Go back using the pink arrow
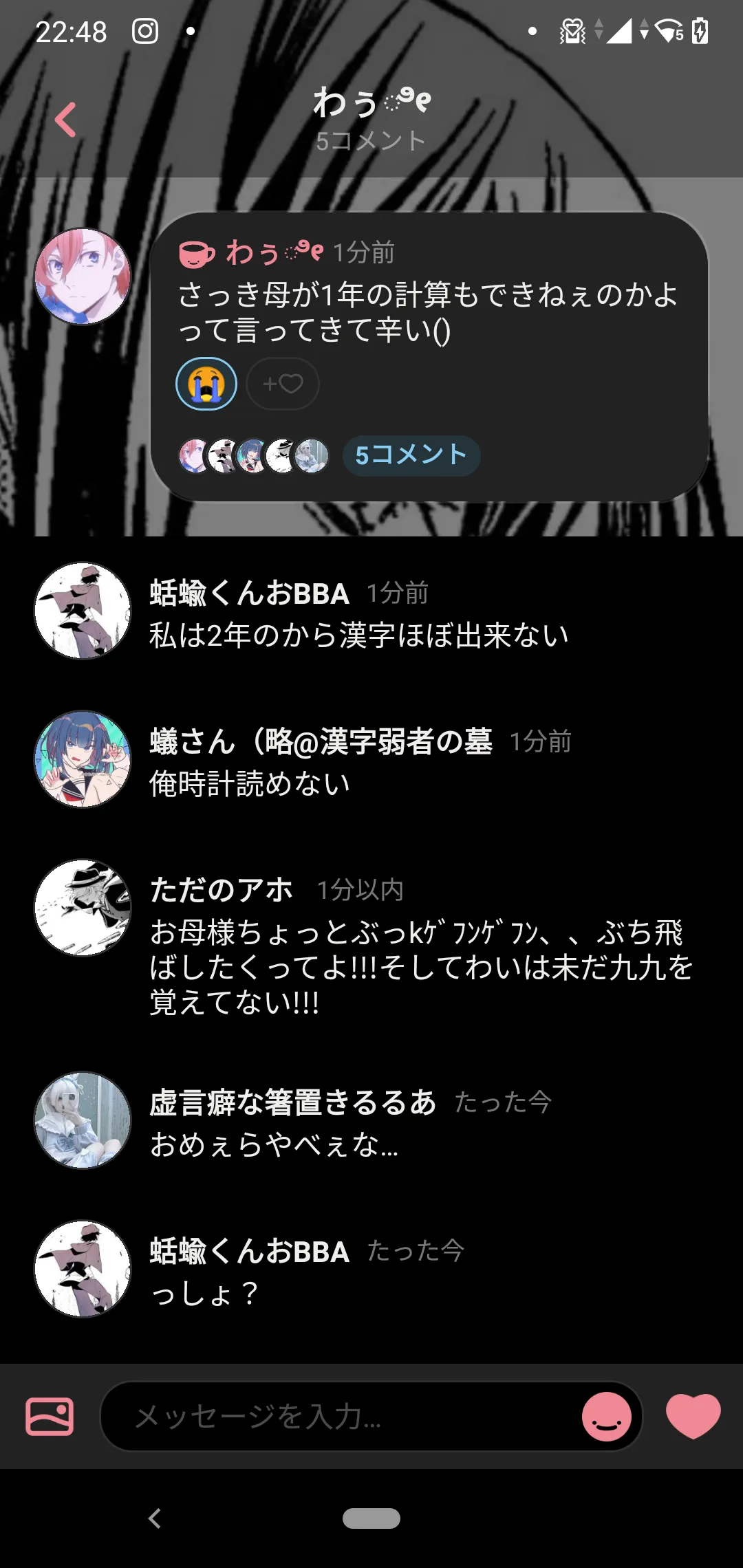The image size is (743, 1568). [65, 120]
